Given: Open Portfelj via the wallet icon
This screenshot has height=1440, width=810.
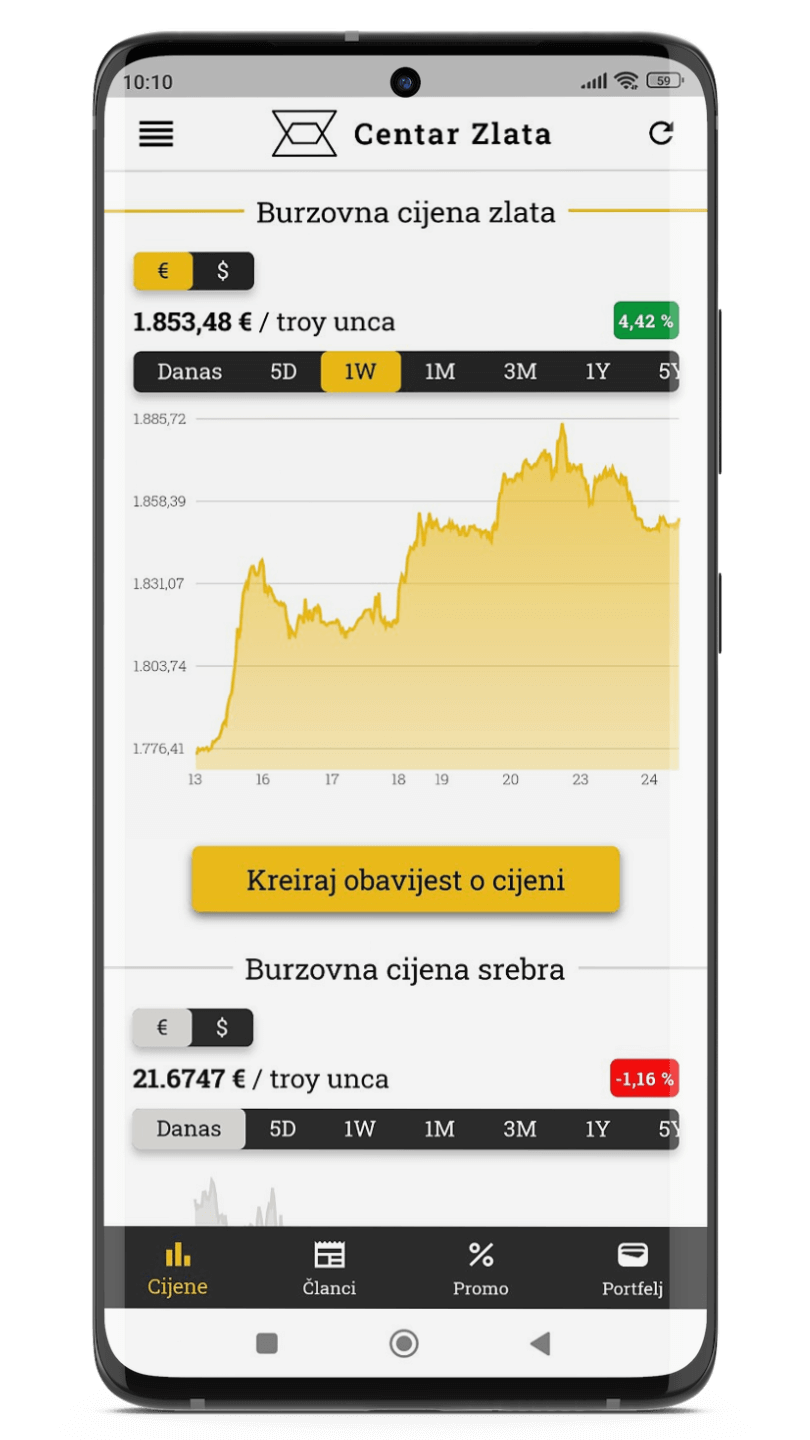Looking at the screenshot, I should click(x=632, y=1265).
